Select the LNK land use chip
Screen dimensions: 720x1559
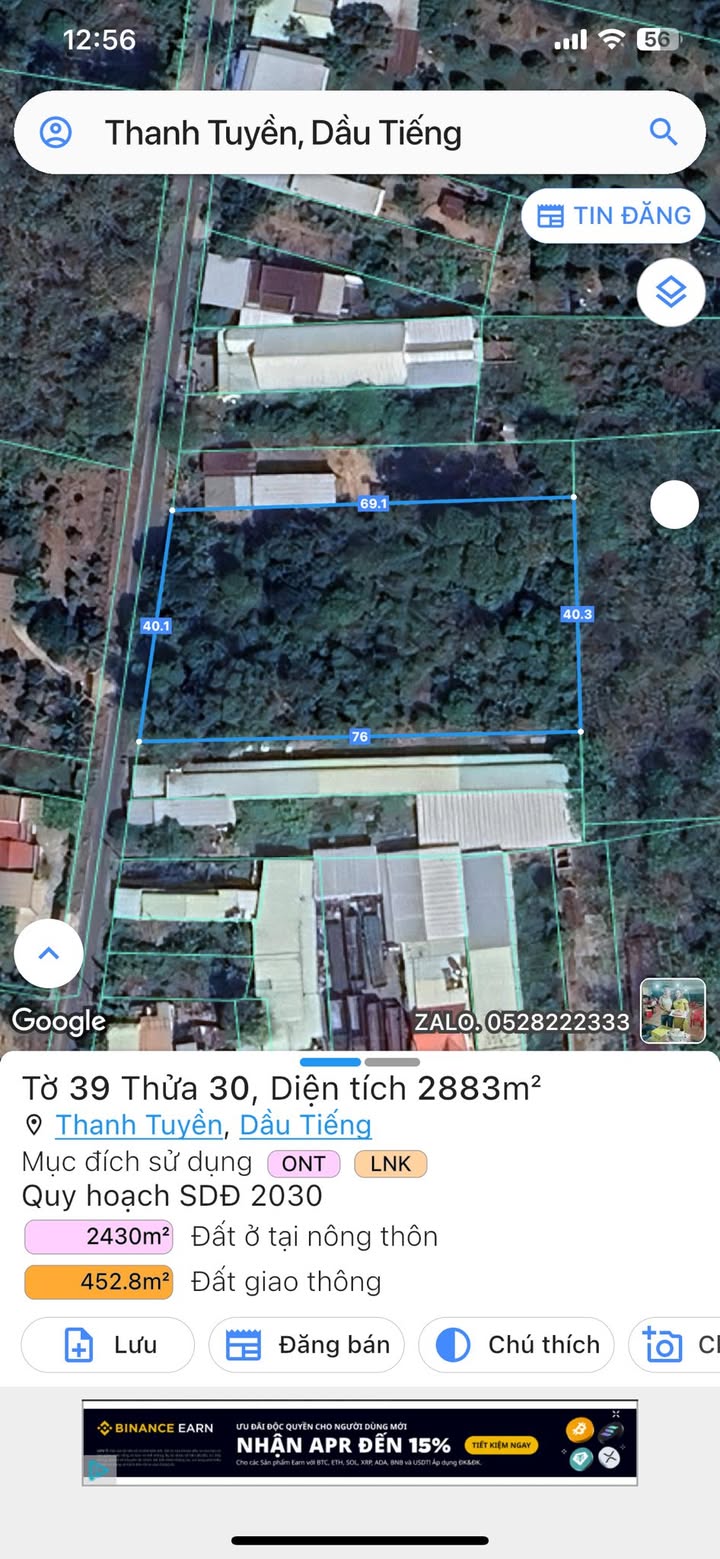click(390, 1164)
